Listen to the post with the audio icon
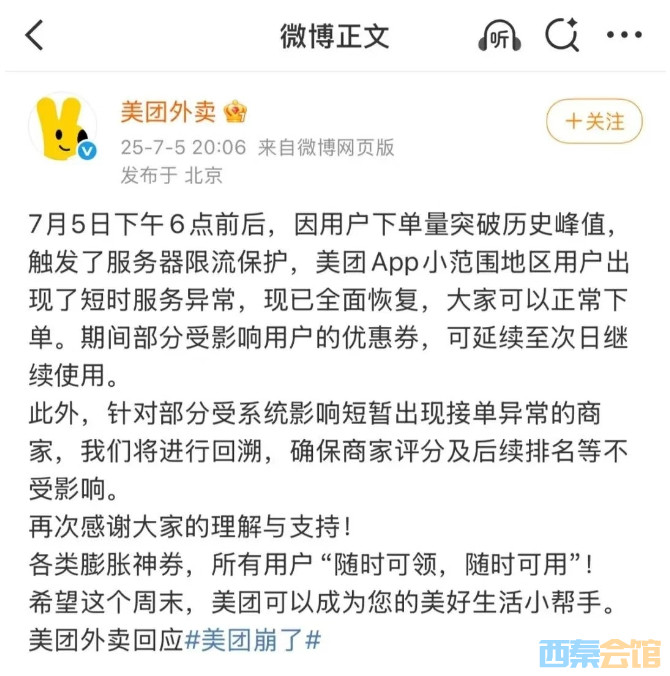The width and height of the screenshot is (670, 676). [499, 37]
